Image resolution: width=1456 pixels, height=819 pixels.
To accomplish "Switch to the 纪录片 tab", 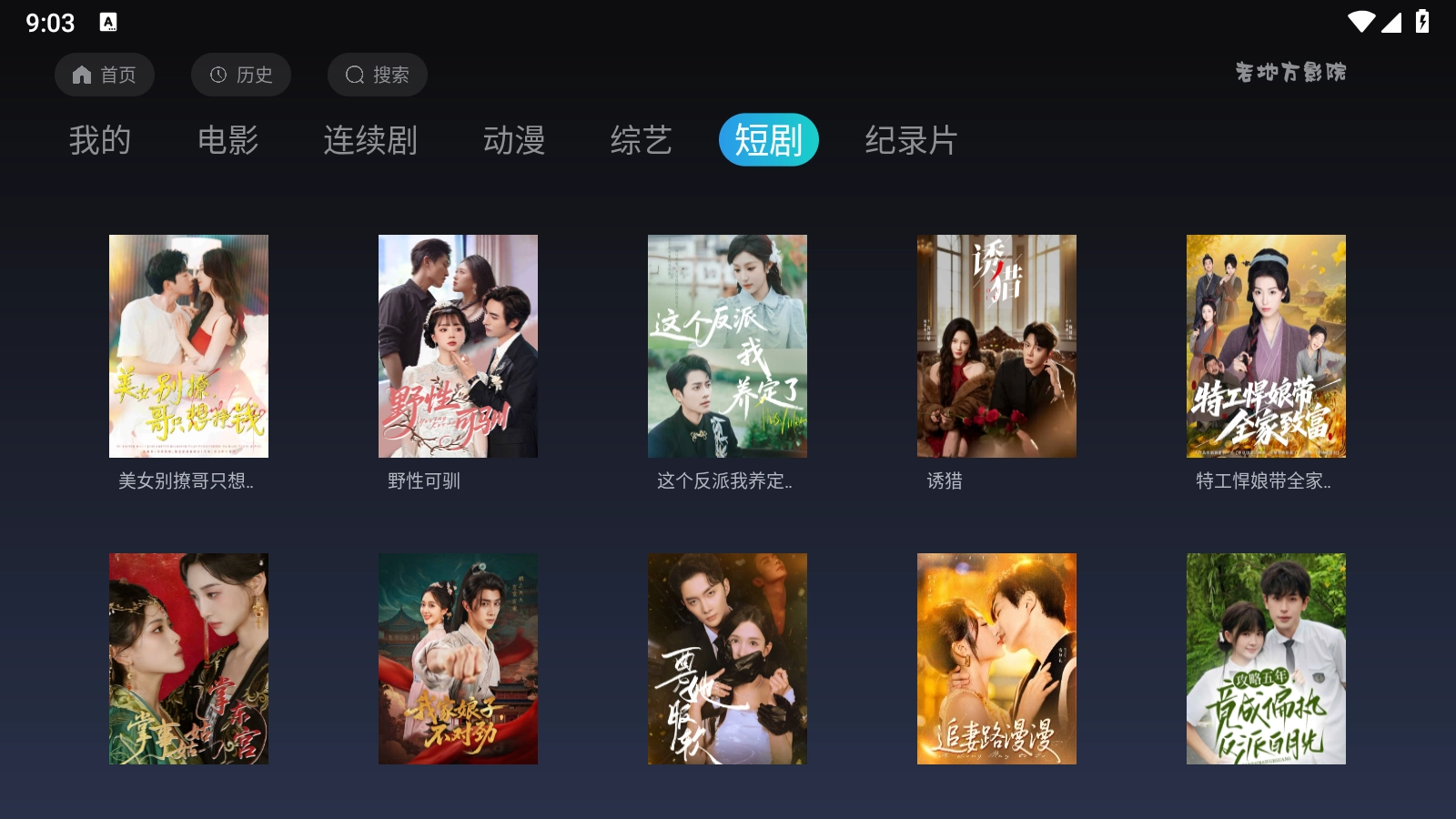I will tap(911, 140).
